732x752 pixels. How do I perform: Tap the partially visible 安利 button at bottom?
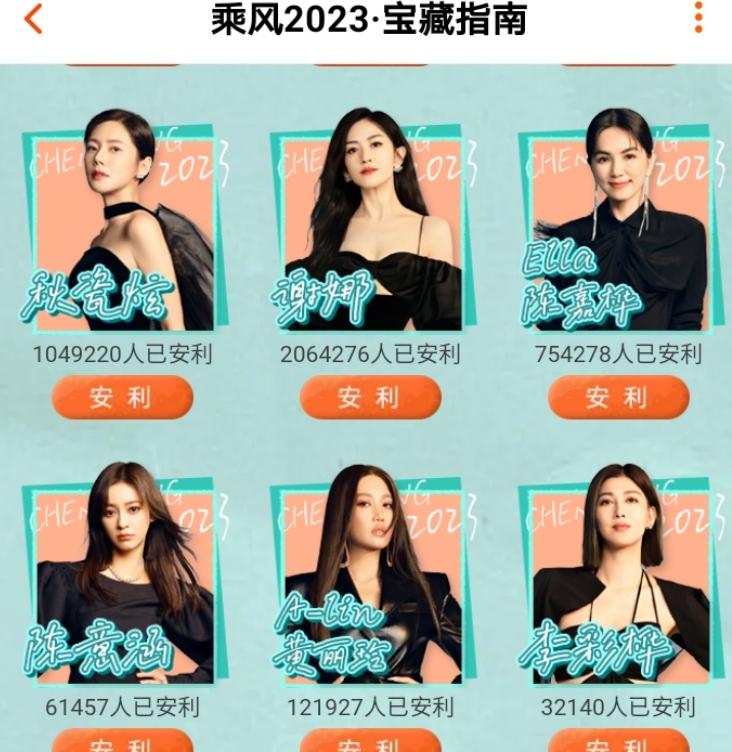pyautogui.click(x=618, y=743)
